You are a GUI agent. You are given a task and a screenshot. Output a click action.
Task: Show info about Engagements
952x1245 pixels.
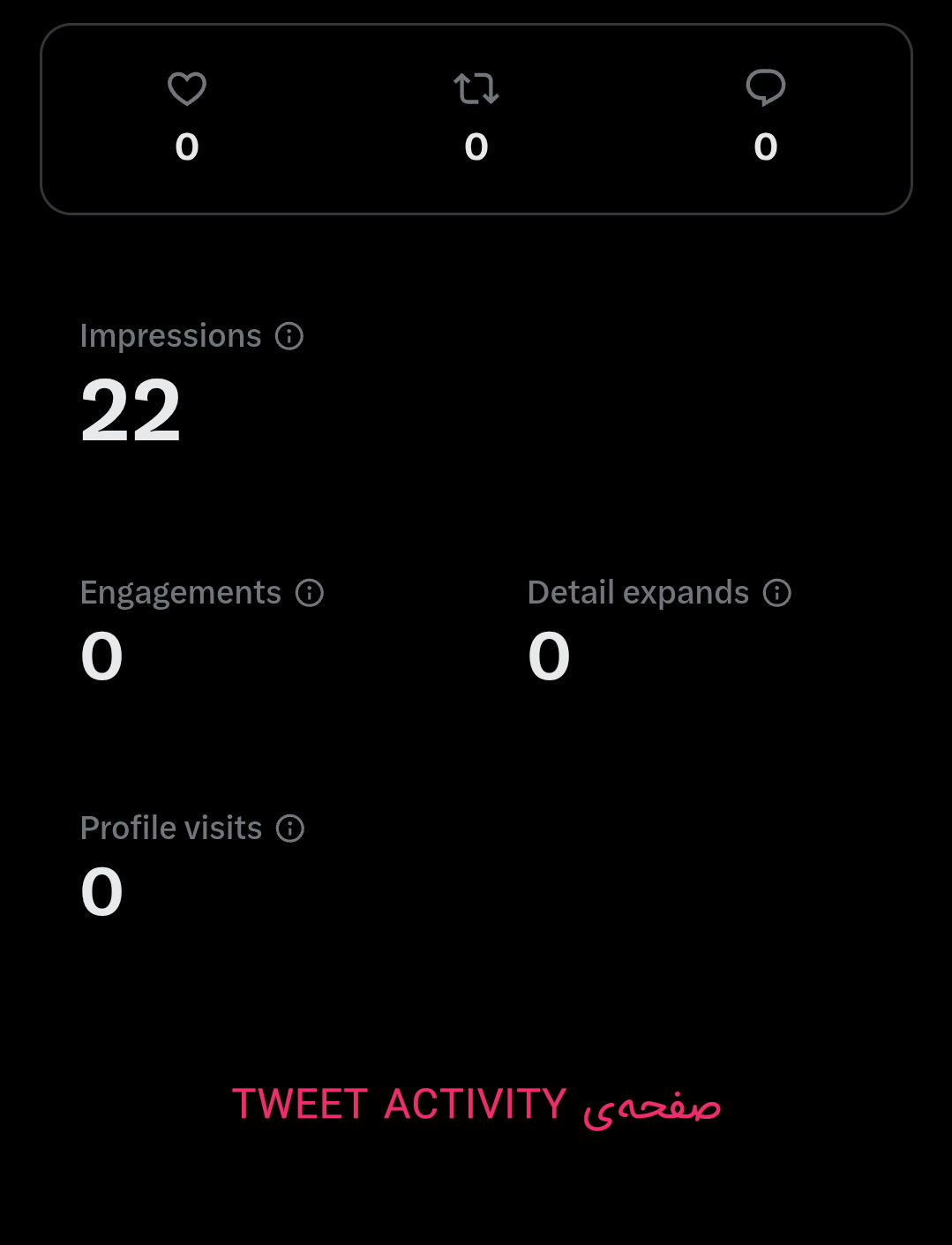tap(310, 593)
